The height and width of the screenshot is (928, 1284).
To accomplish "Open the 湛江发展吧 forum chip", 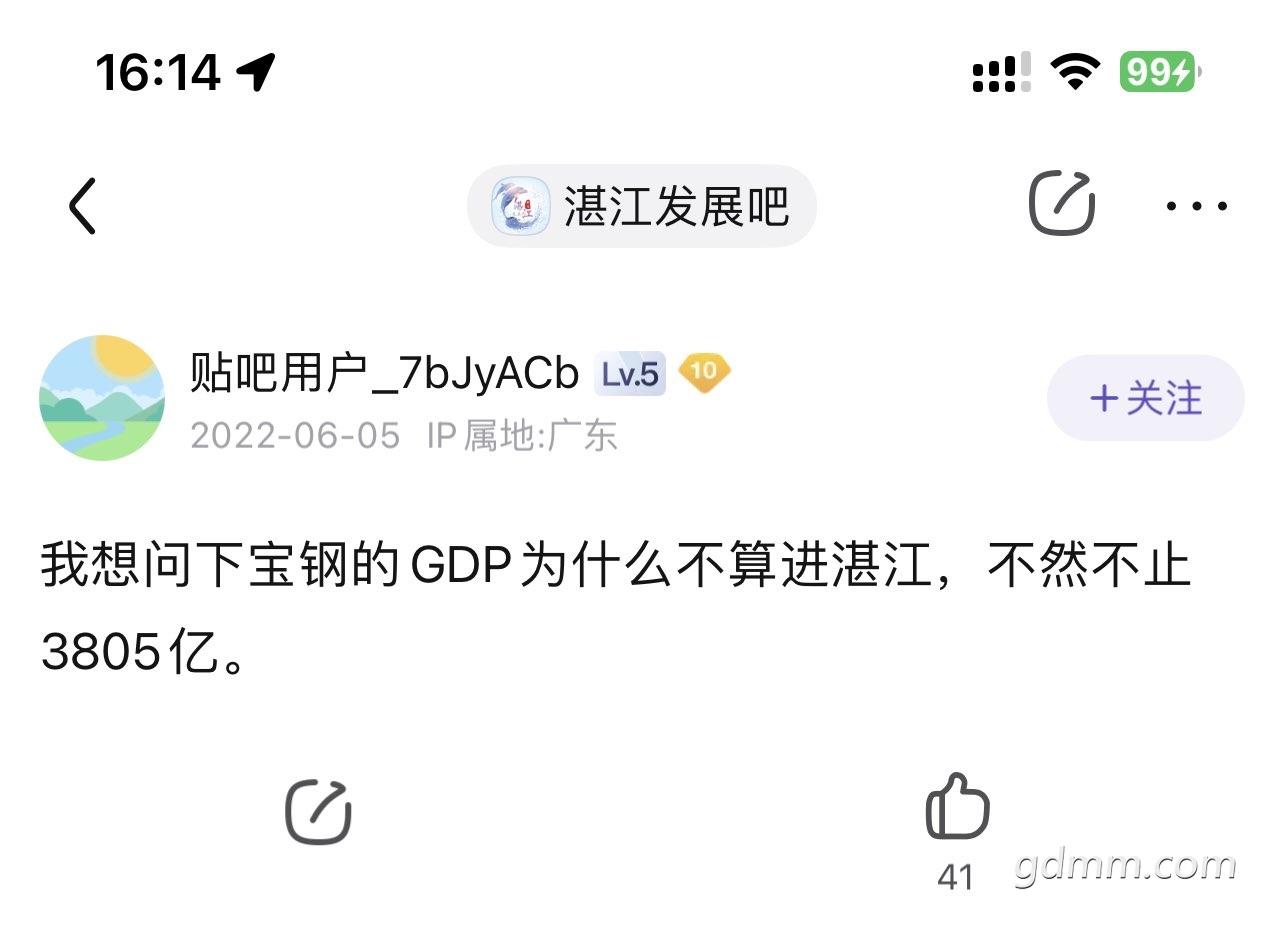I will click(642, 206).
